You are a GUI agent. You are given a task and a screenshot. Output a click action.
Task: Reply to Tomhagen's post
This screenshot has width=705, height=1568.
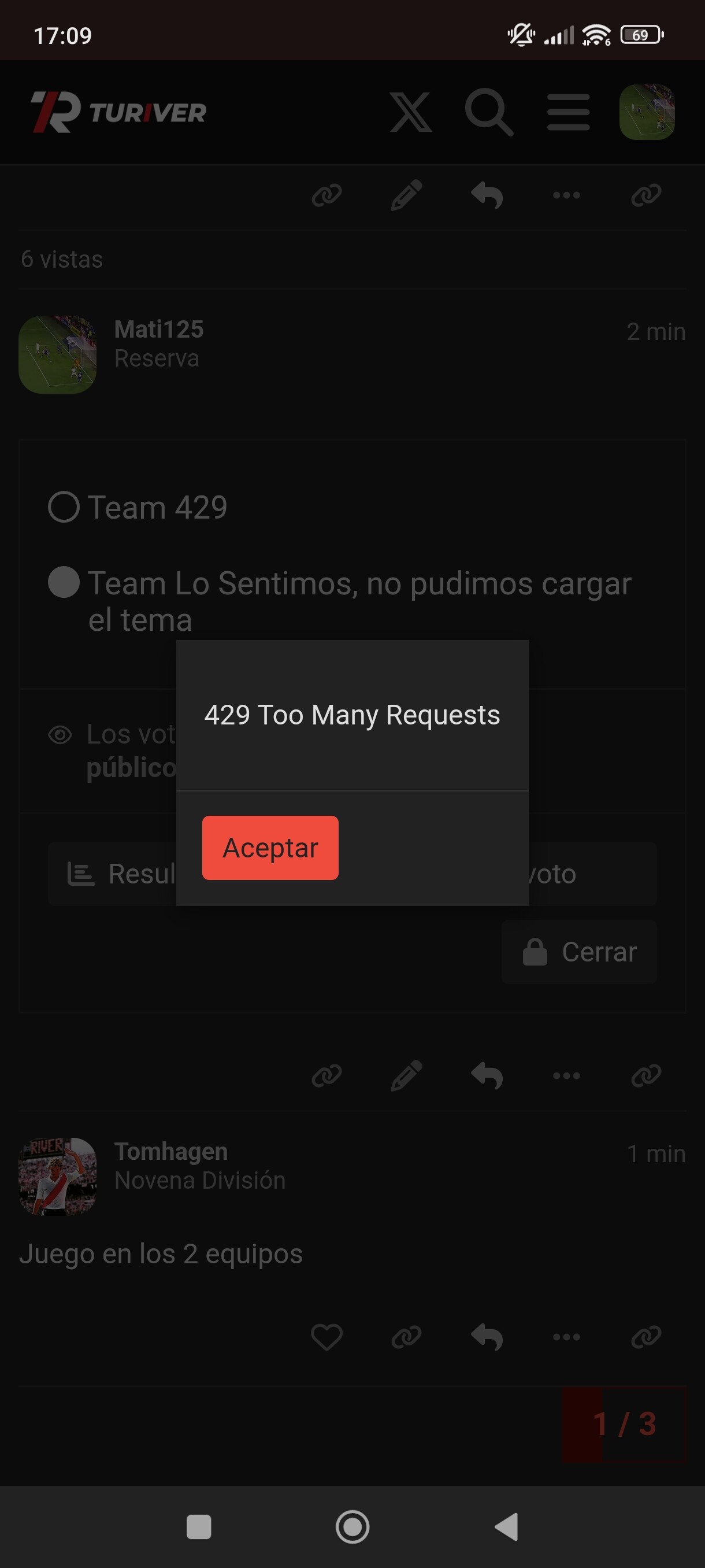(x=487, y=1337)
